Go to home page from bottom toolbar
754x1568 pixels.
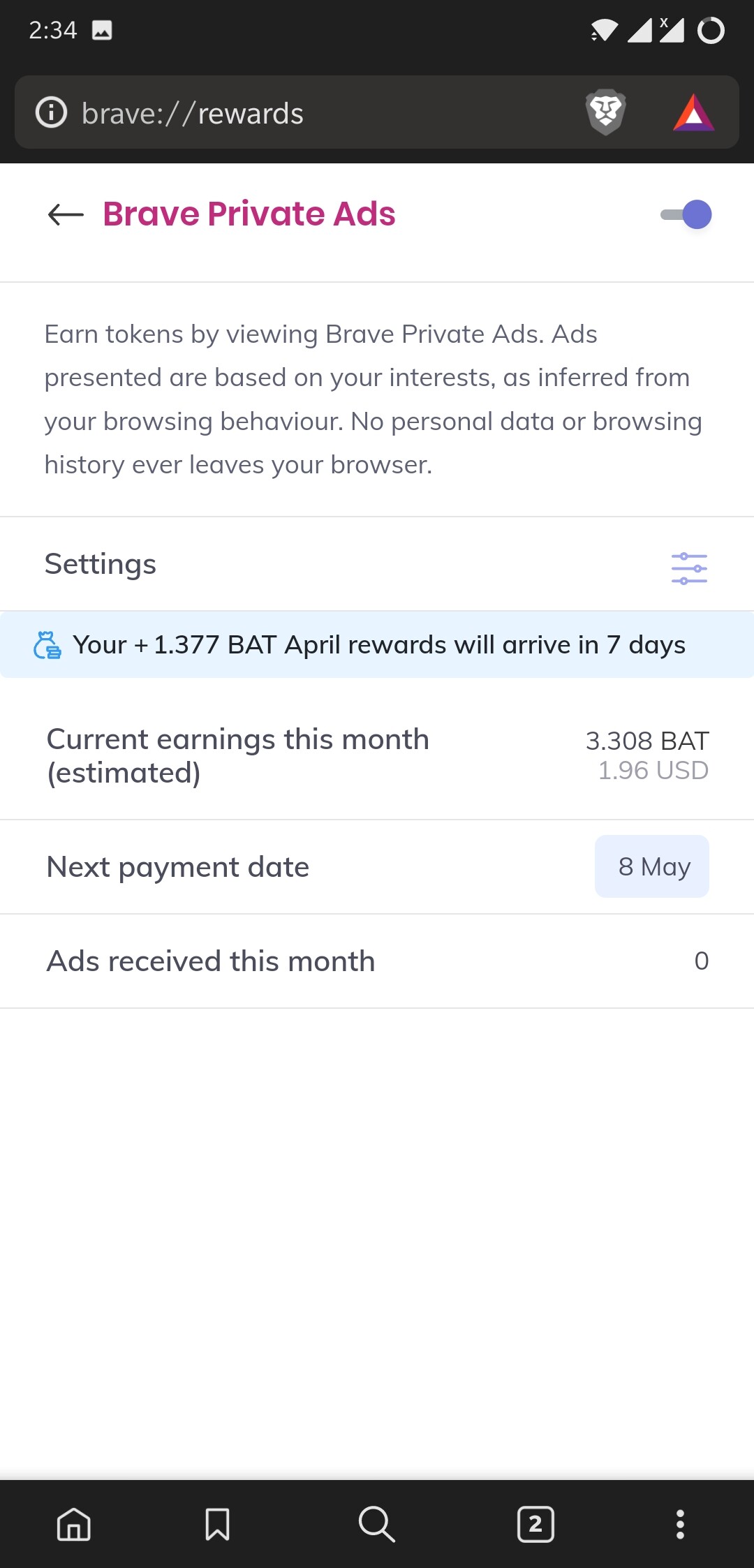74,1523
